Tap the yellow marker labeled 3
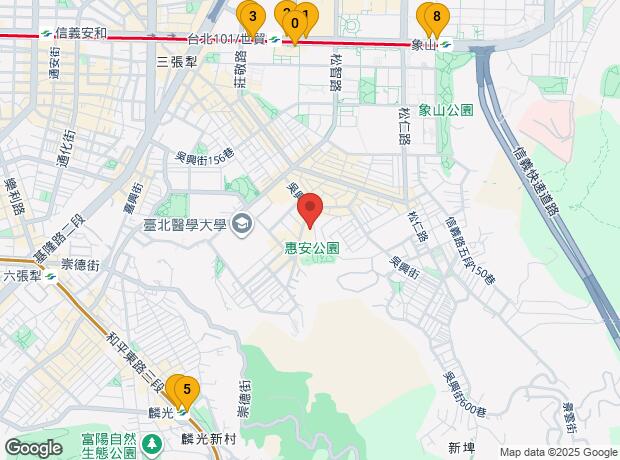 point(253,19)
